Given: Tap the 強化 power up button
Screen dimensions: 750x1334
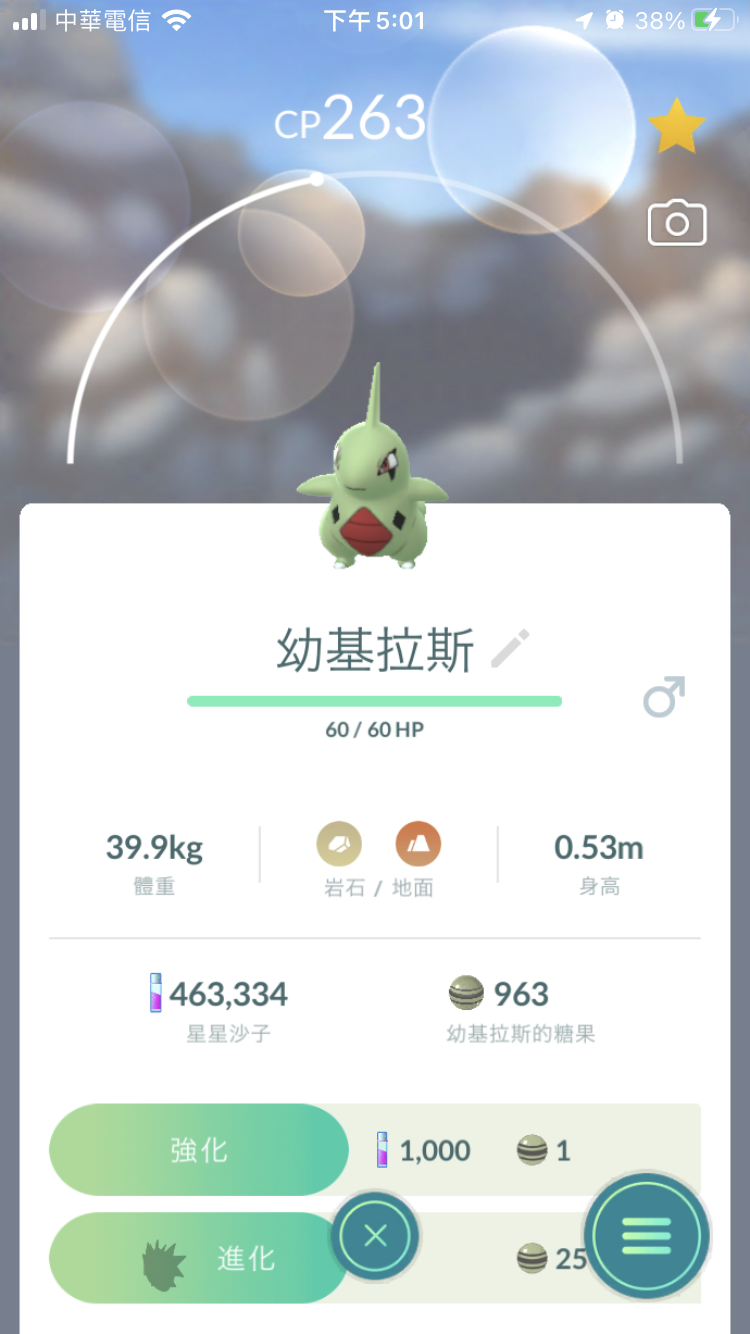Looking at the screenshot, I should [199, 1150].
